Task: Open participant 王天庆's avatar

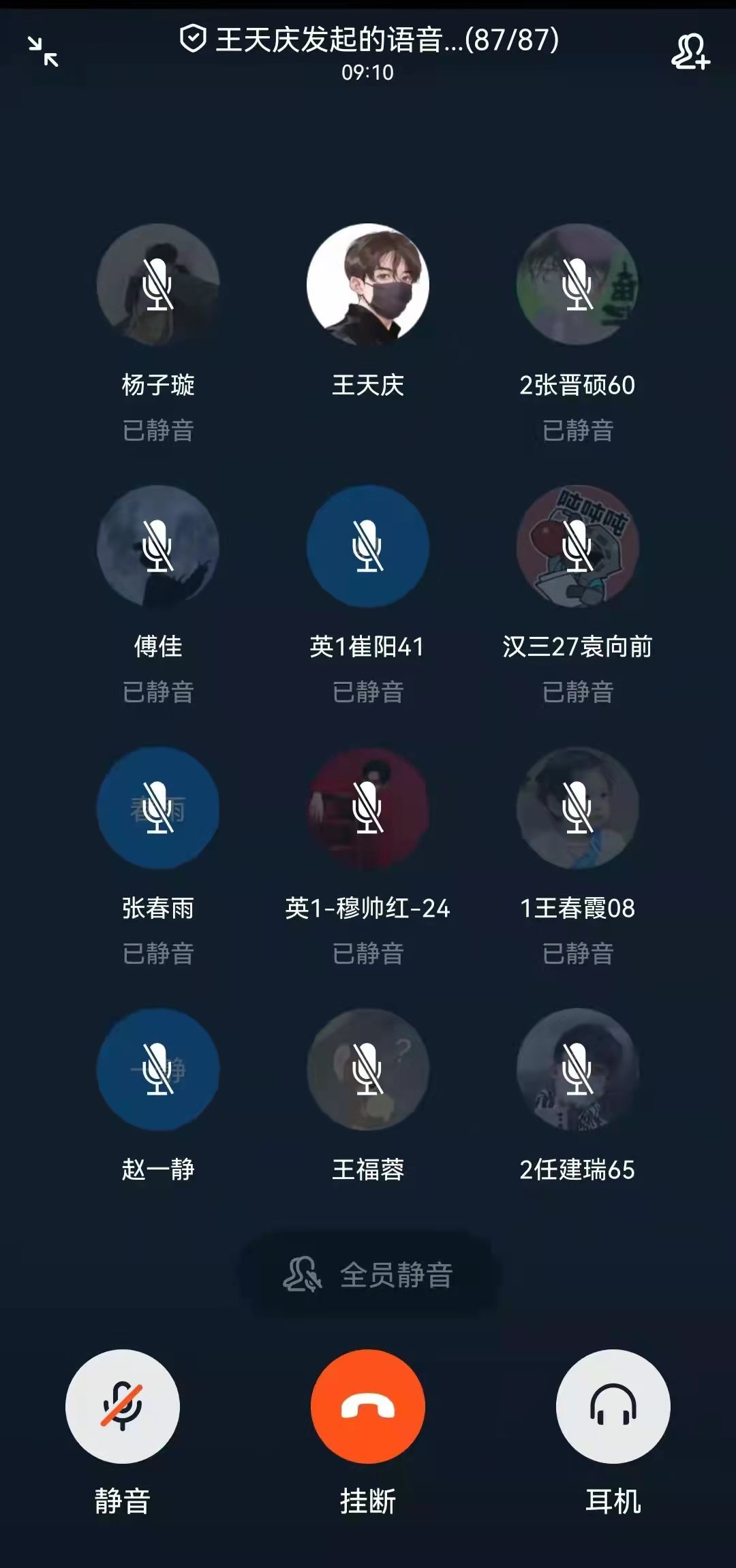Action: [x=368, y=285]
